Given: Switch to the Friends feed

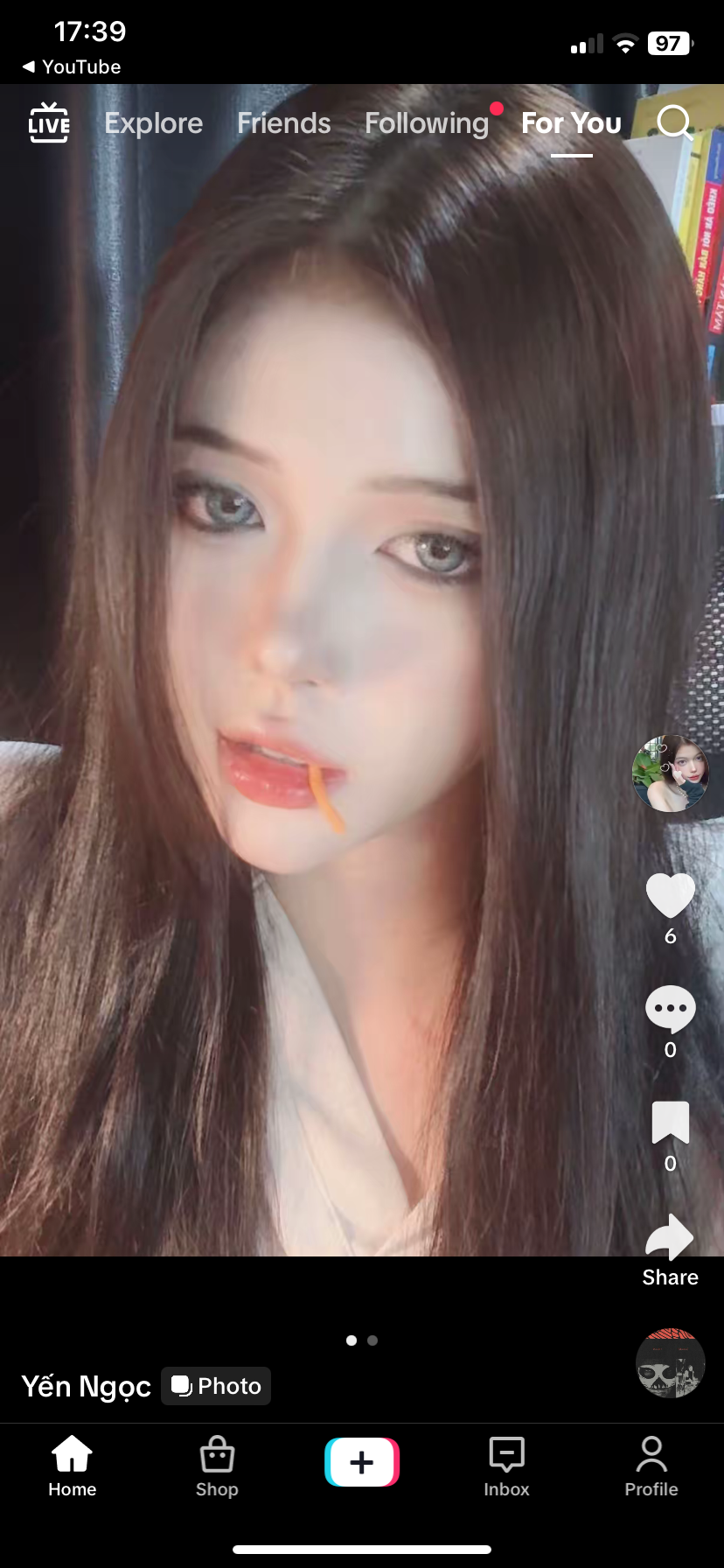Looking at the screenshot, I should (284, 123).
